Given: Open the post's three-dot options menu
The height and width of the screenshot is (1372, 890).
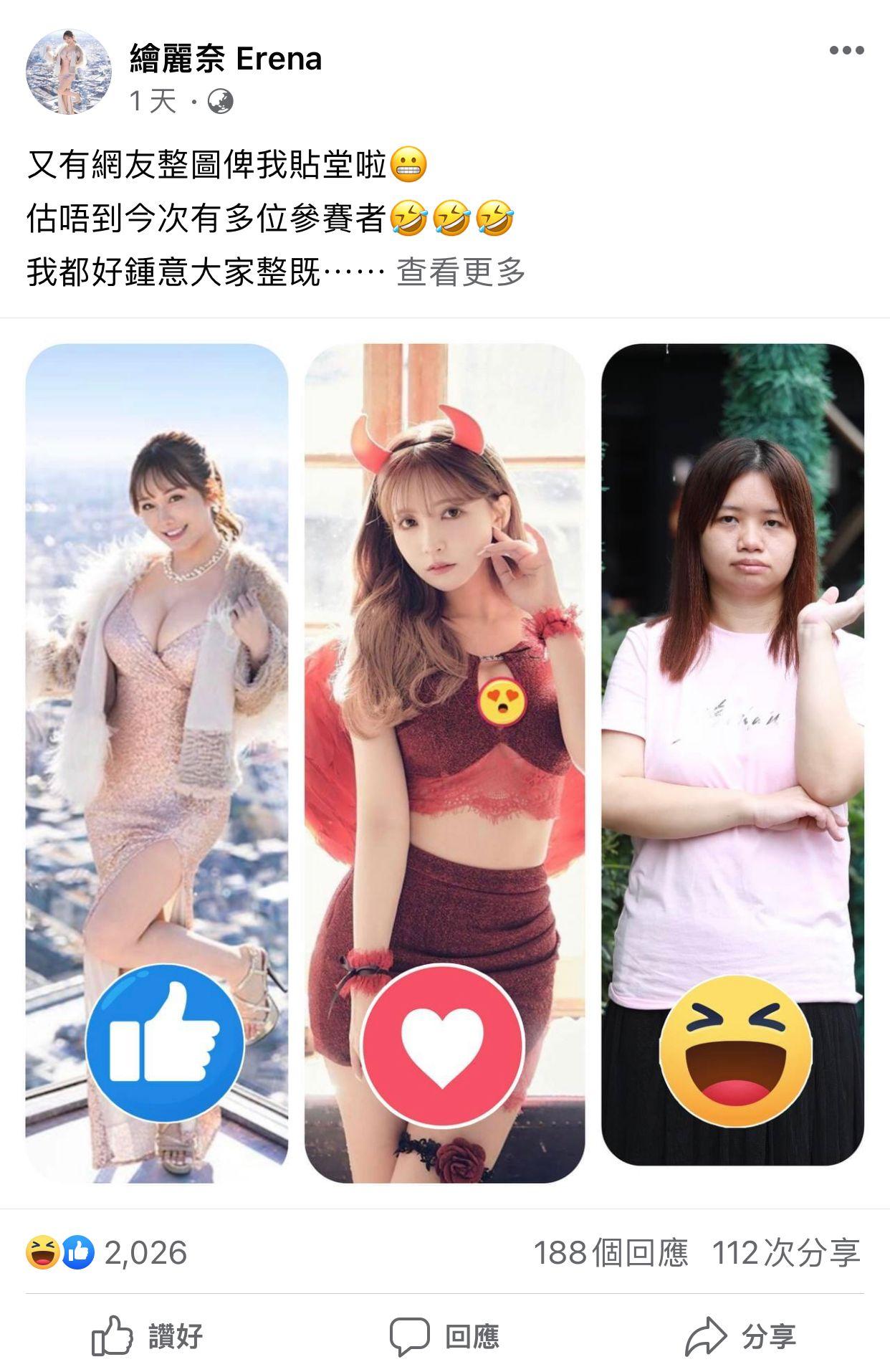Looking at the screenshot, I should pyautogui.click(x=846, y=51).
